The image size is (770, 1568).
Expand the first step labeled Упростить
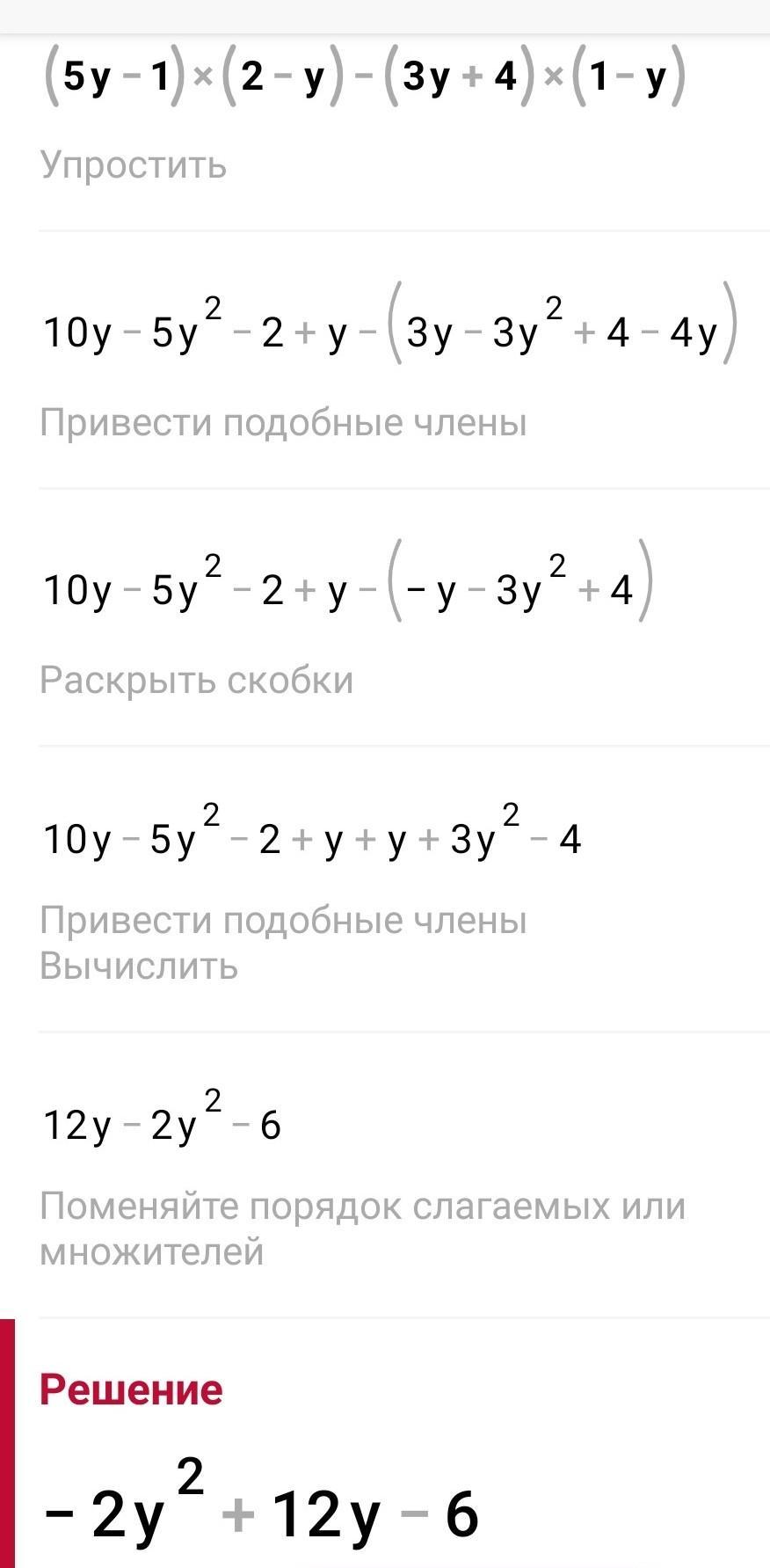tap(134, 164)
